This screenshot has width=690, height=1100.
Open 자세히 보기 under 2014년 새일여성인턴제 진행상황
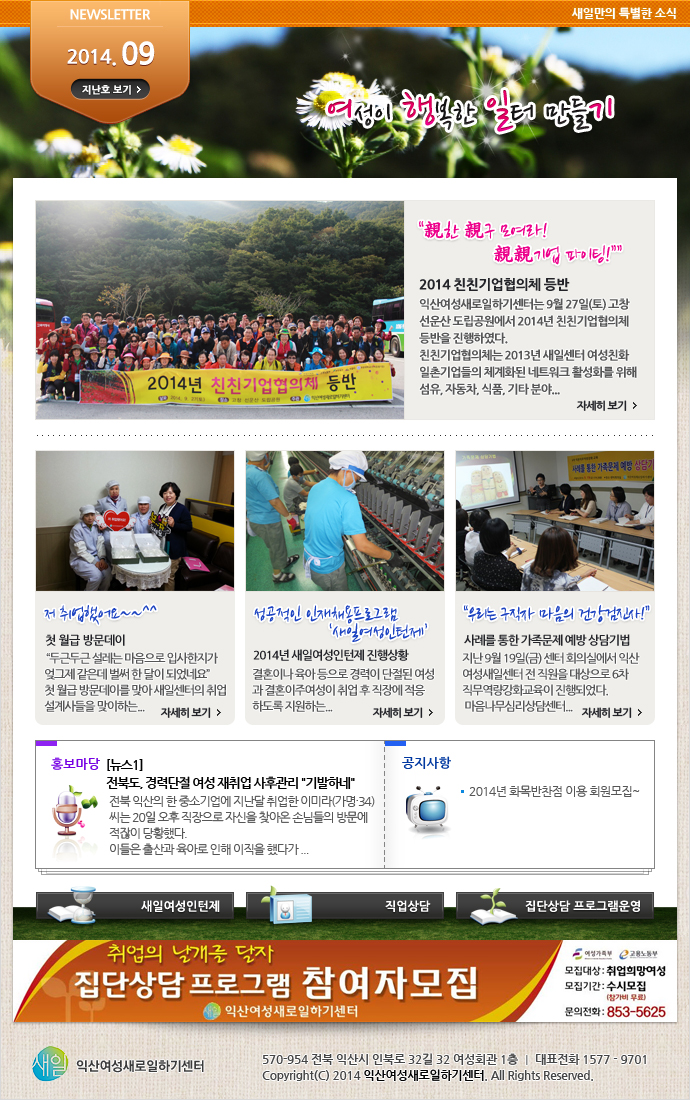[403, 713]
